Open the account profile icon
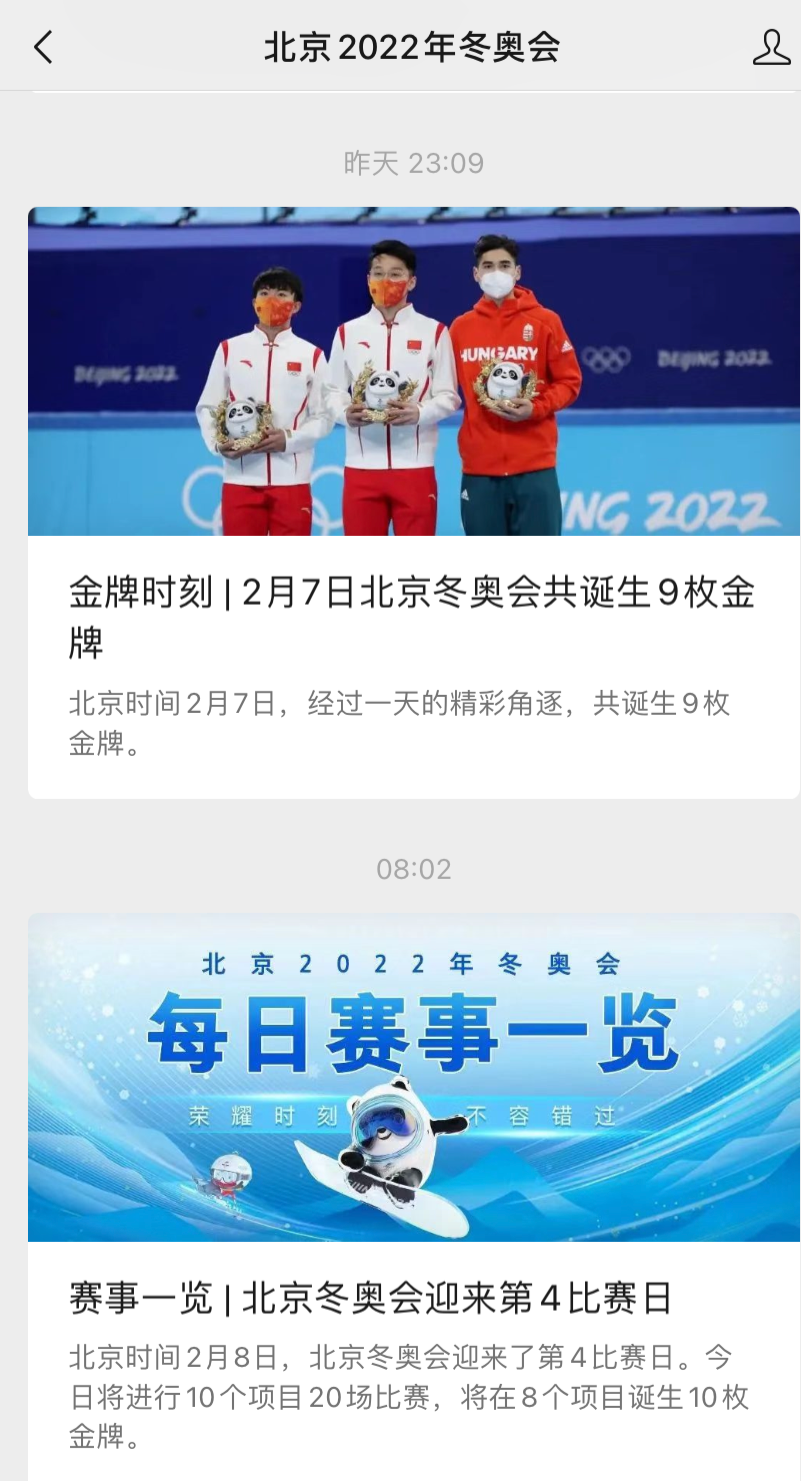 point(770,47)
